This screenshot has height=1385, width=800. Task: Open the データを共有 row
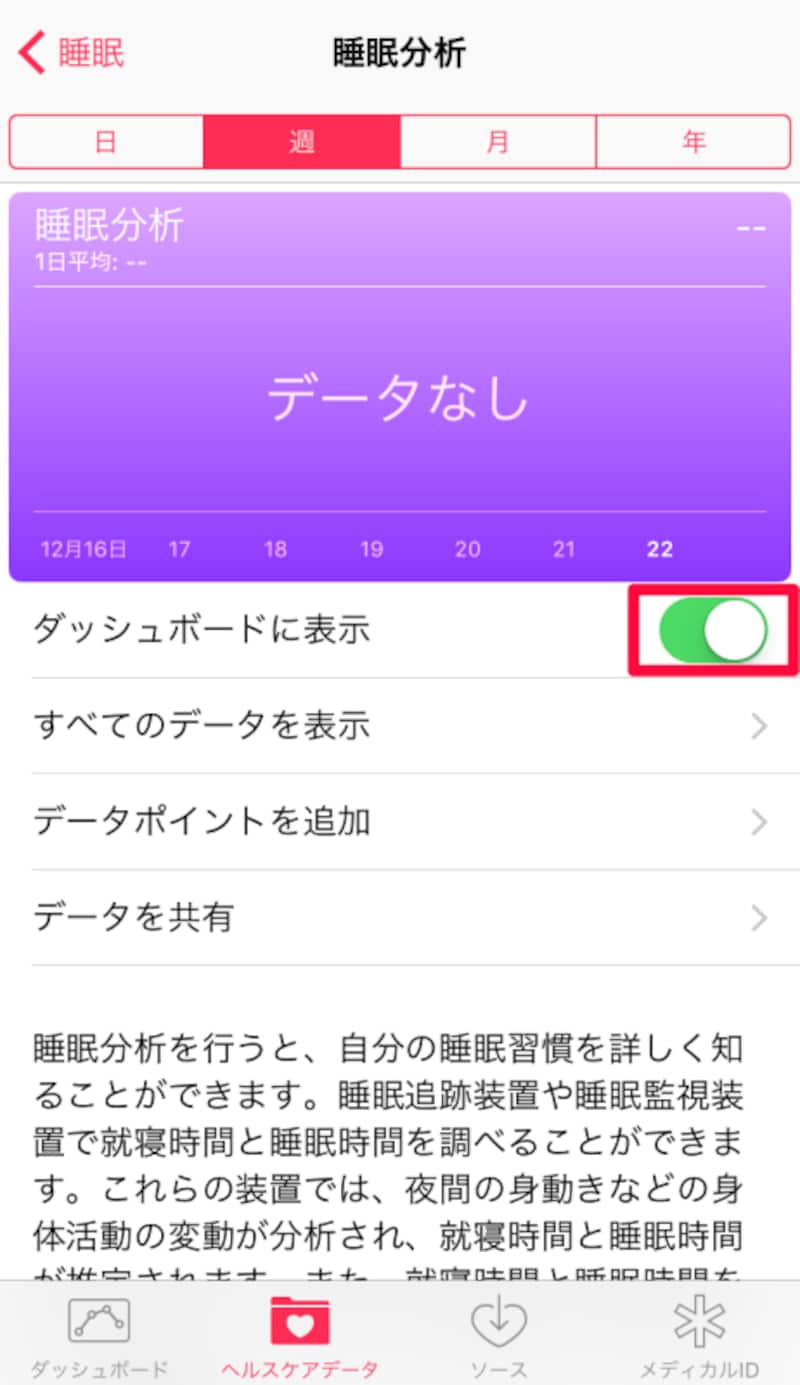click(x=400, y=918)
